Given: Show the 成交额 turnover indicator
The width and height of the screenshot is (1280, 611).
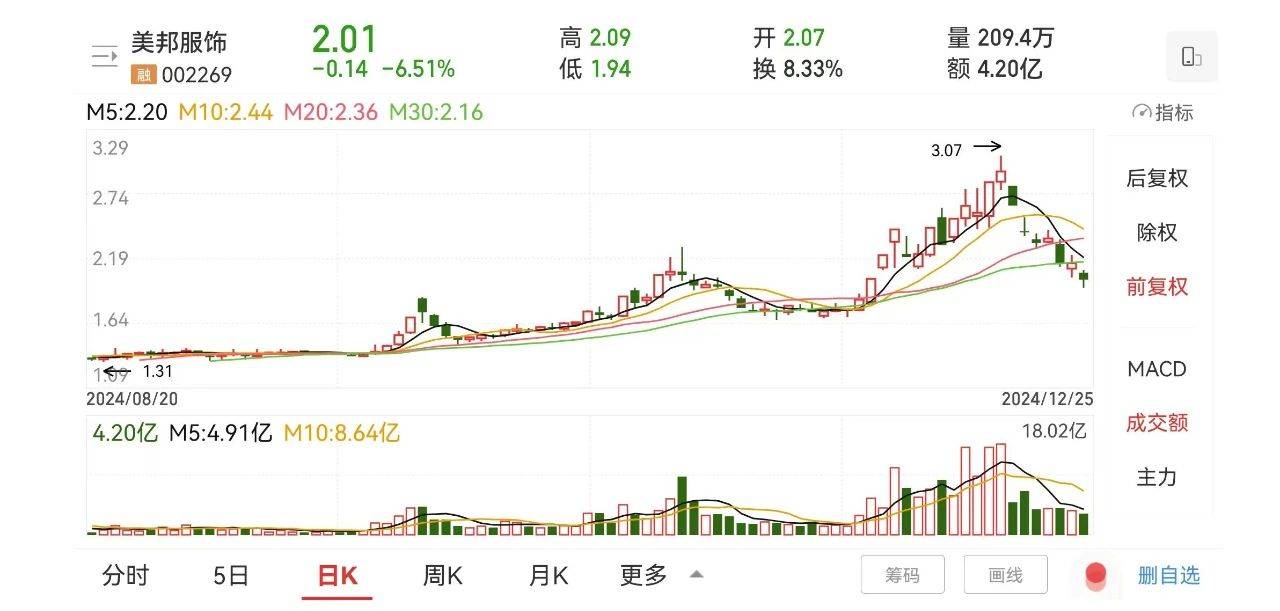Looking at the screenshot, I should [1157, 423].
